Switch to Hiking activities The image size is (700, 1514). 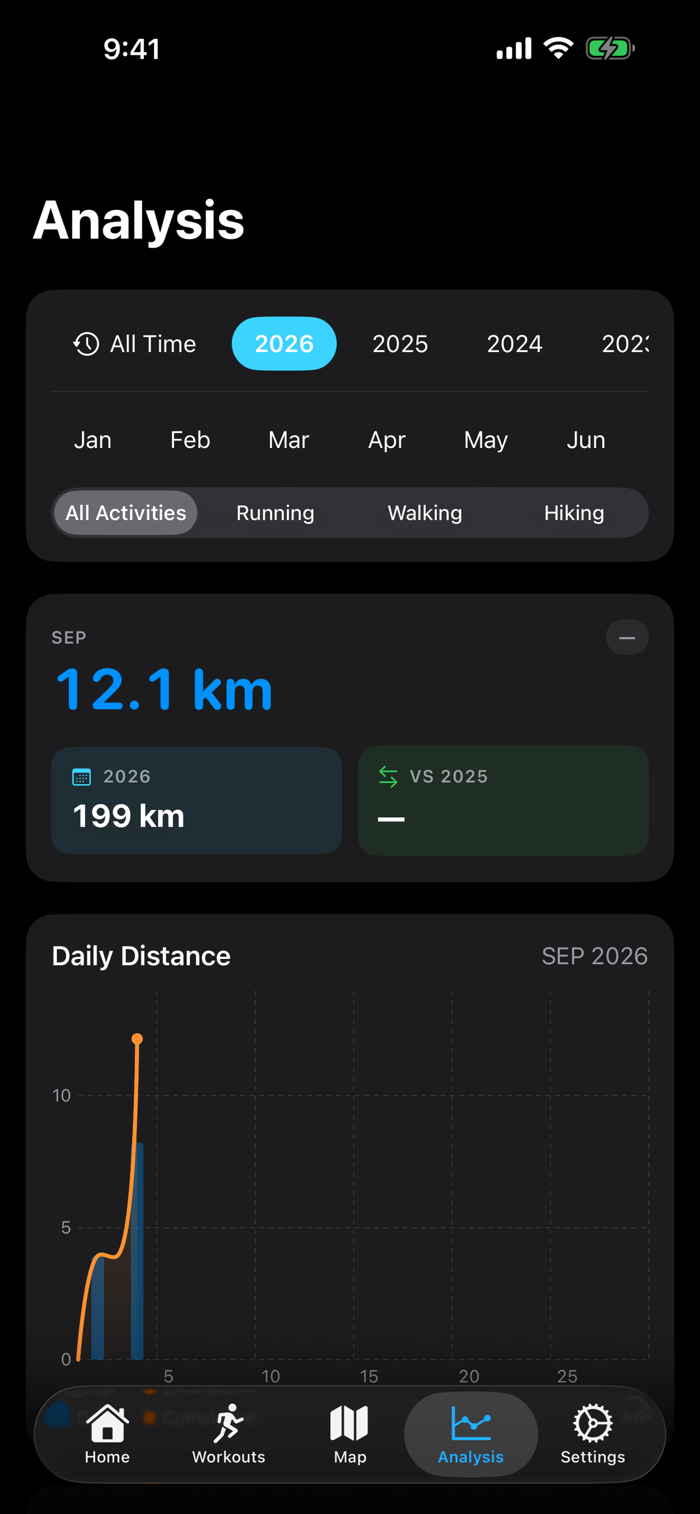pyautogui.click(x=574, y=513)
